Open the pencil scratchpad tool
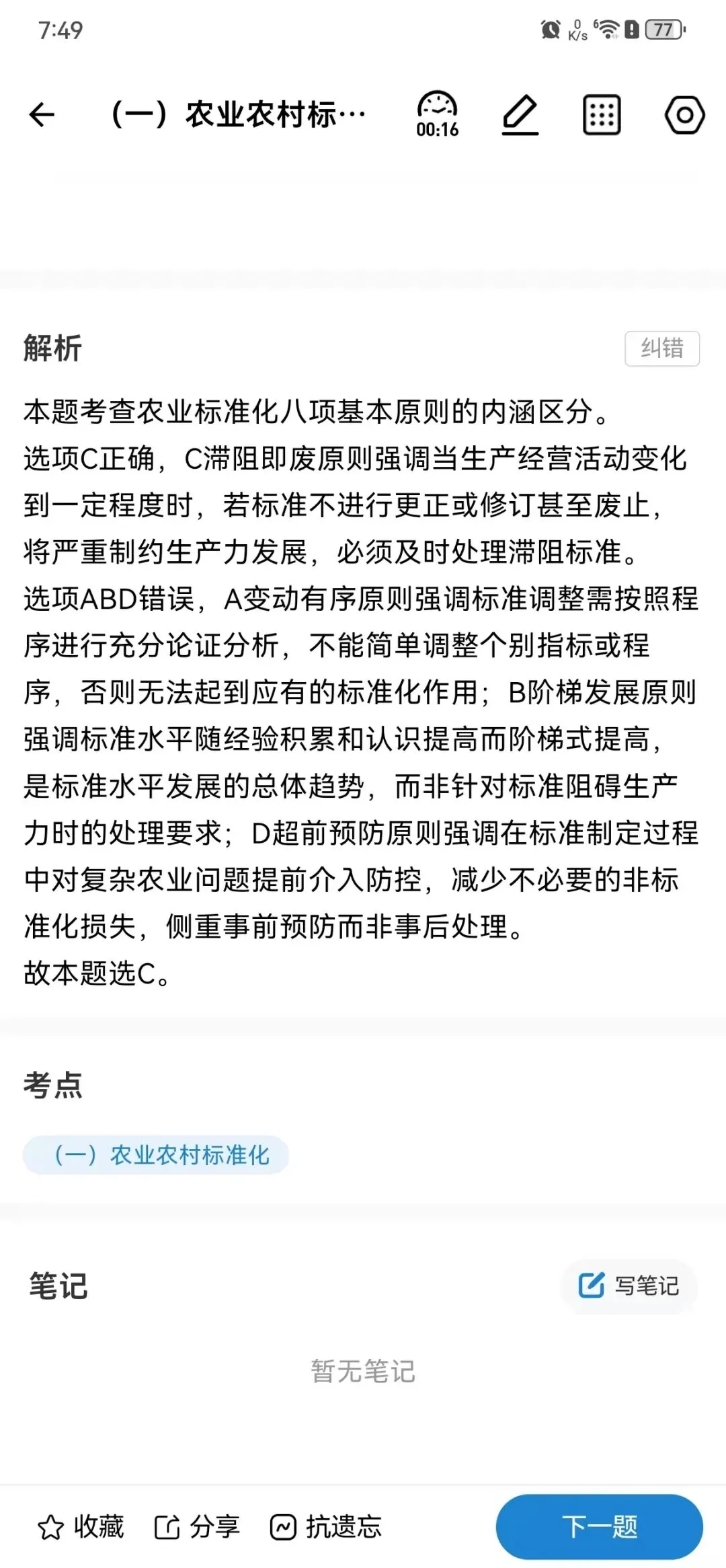726x1568 pixels. point(520,114)
